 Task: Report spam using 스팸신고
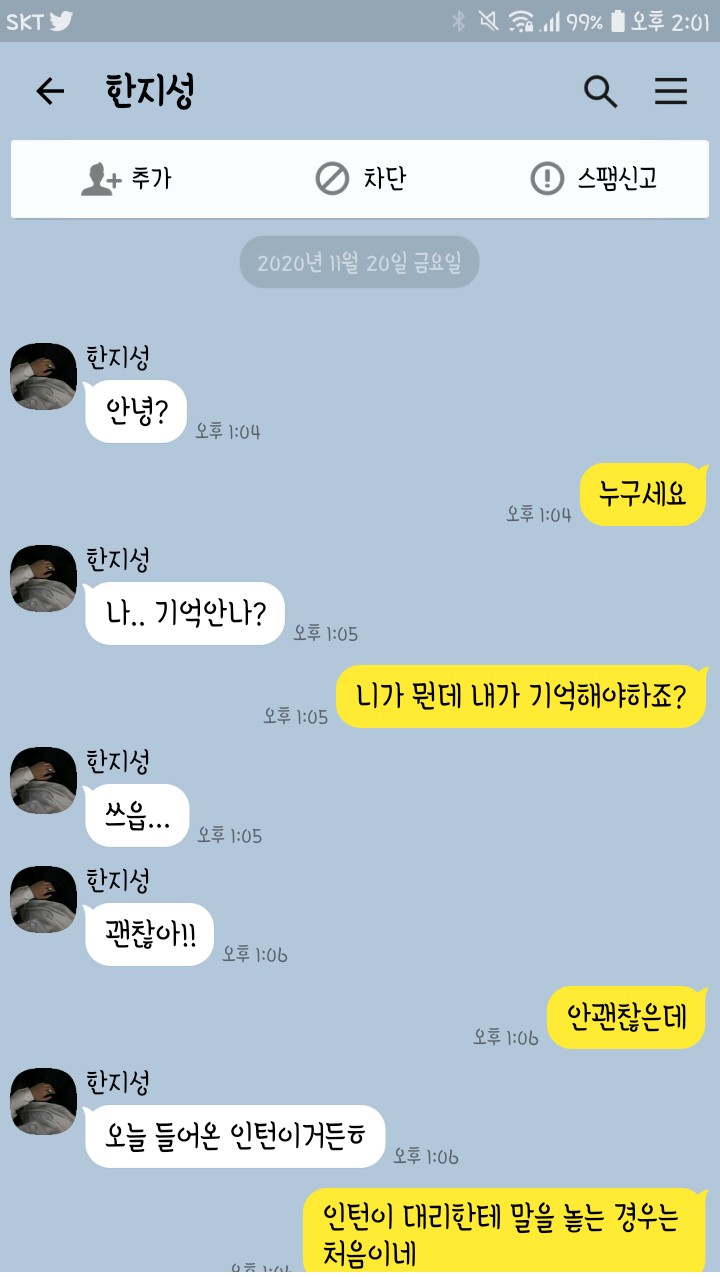[x=593, y=179]
